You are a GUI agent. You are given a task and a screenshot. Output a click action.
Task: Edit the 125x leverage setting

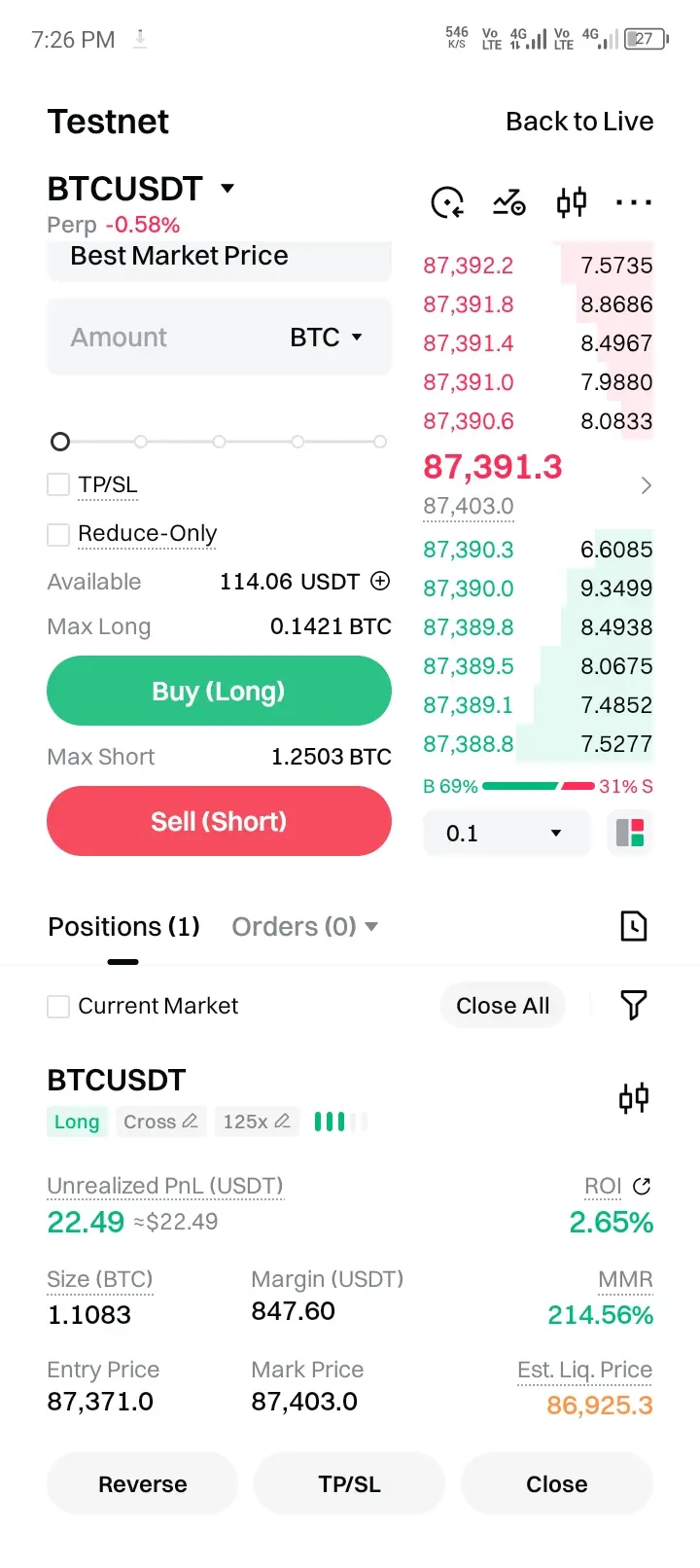[257, 1122]
